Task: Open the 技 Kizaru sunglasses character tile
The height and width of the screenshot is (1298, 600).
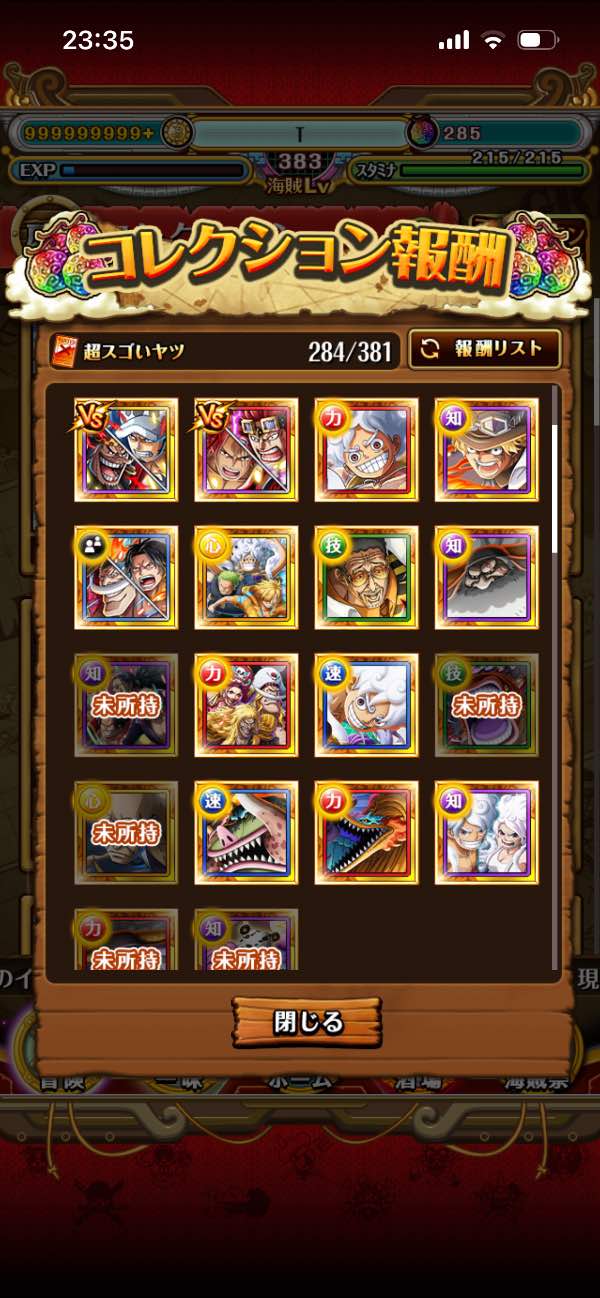Action: point(366,577)
